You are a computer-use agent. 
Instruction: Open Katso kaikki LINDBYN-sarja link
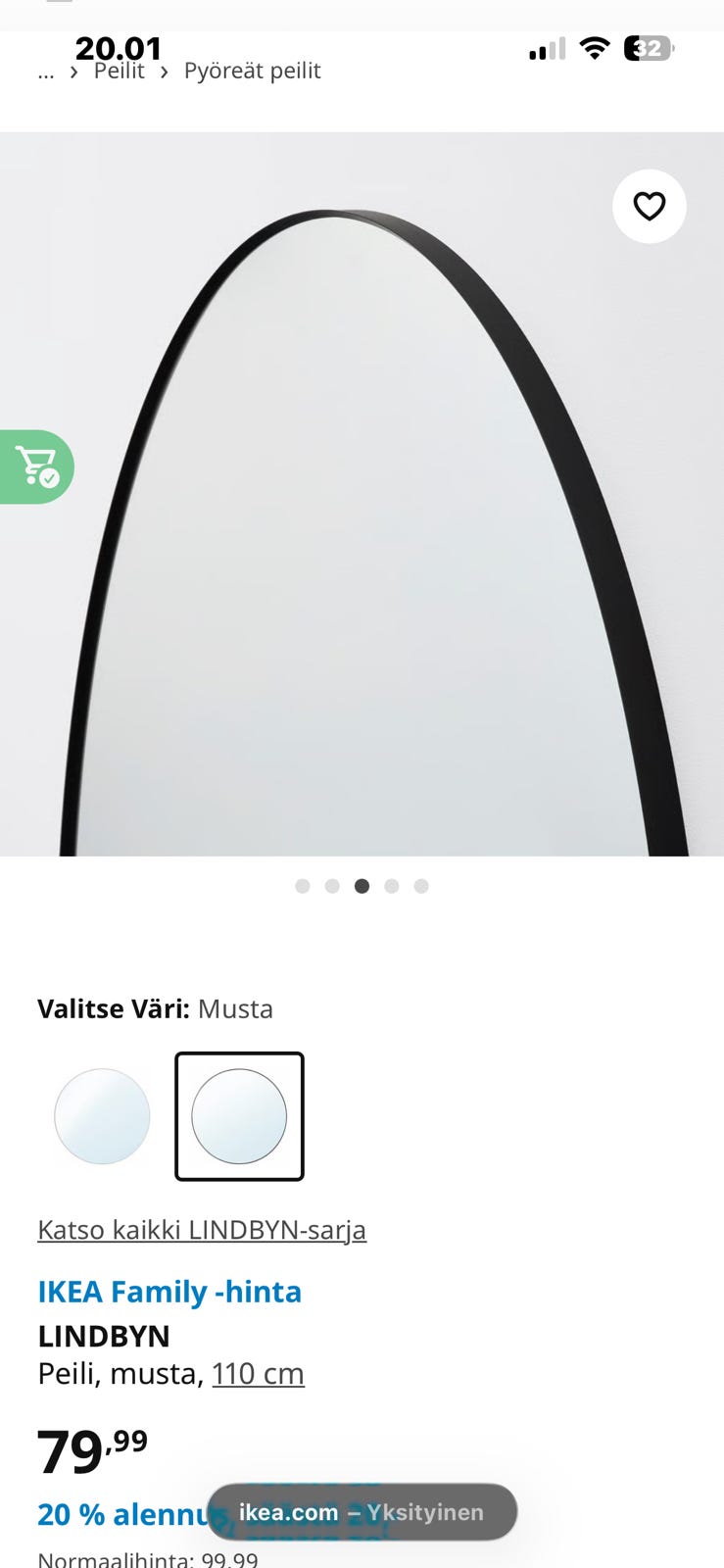(202, 1230)
